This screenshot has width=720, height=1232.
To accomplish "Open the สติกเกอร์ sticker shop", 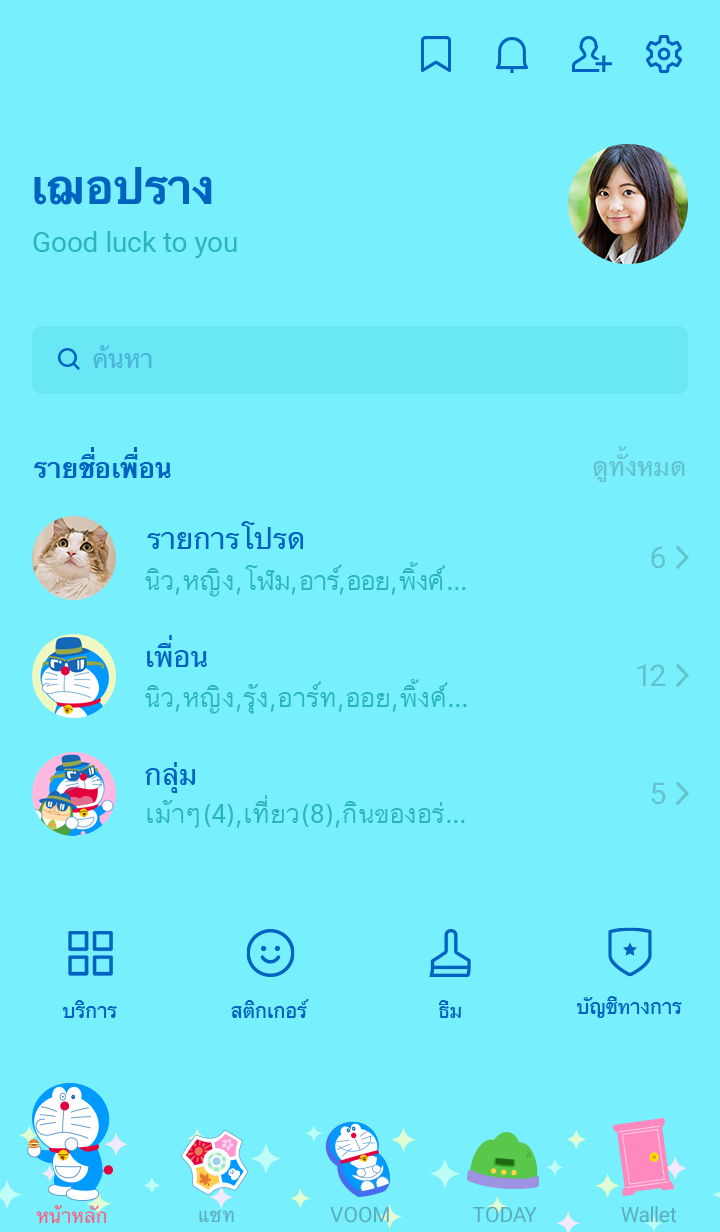I will [x=270, y=974].
